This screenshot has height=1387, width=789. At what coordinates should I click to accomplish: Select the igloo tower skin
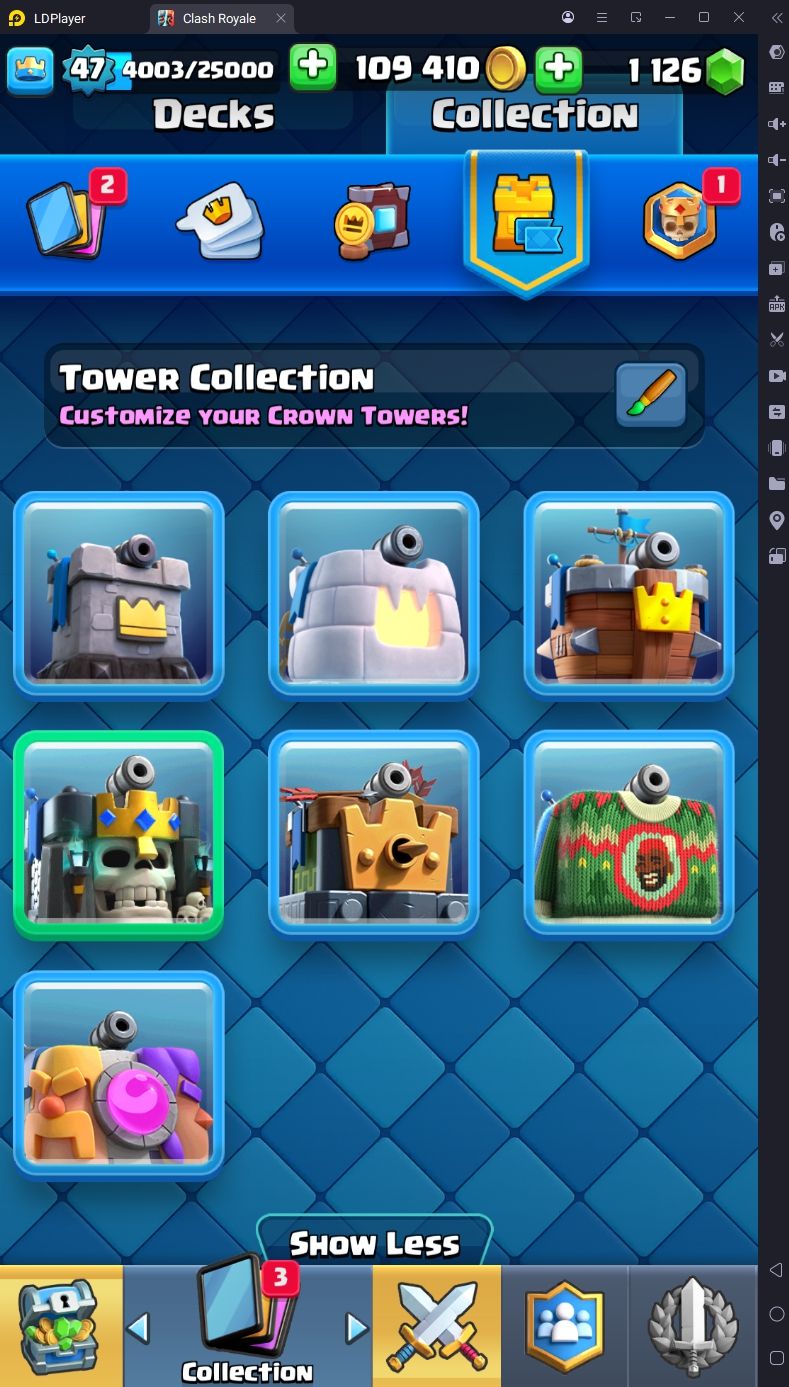tap(373, 594)
